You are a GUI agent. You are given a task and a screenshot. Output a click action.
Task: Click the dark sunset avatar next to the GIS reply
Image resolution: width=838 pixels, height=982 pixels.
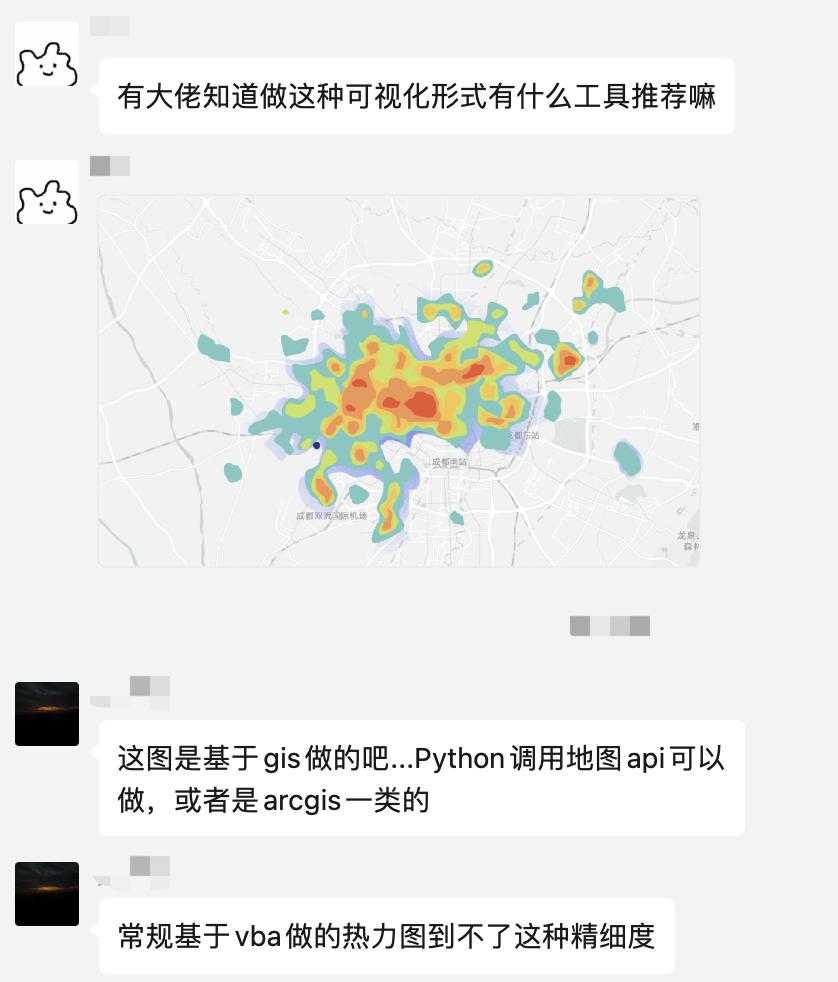(x=46, y=713)
